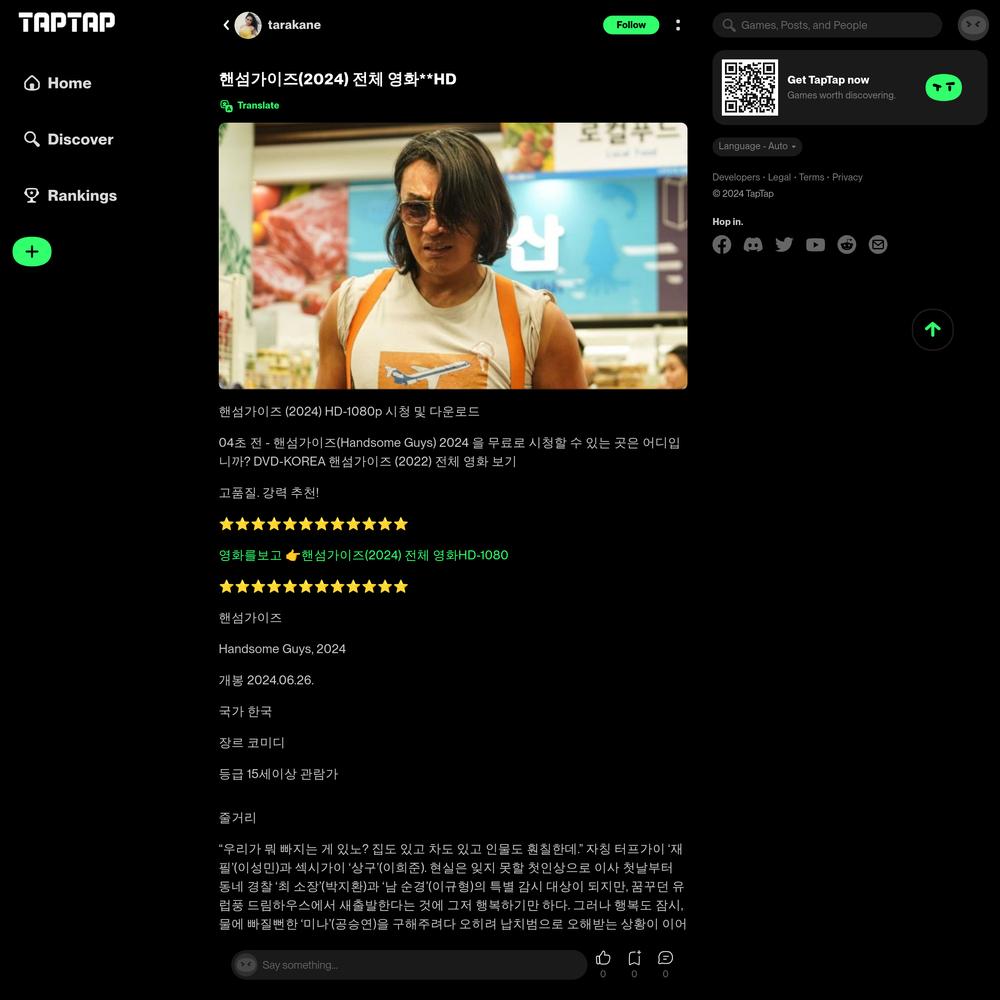This screenshot has height=1000, width=1000.
Task: Open the post overflow menu
Action: click(678, 25)
